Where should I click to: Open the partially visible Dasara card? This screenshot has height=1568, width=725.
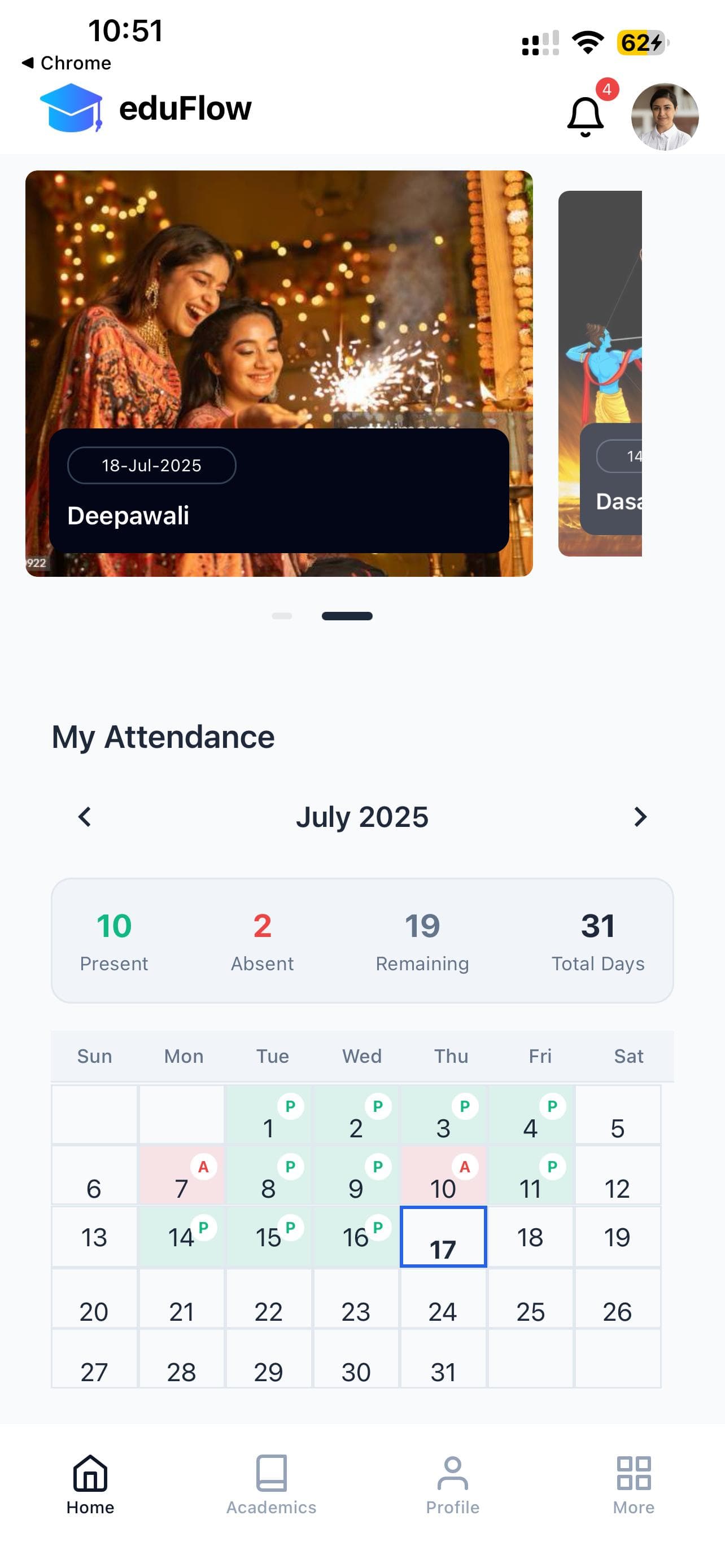coord(600,373)
